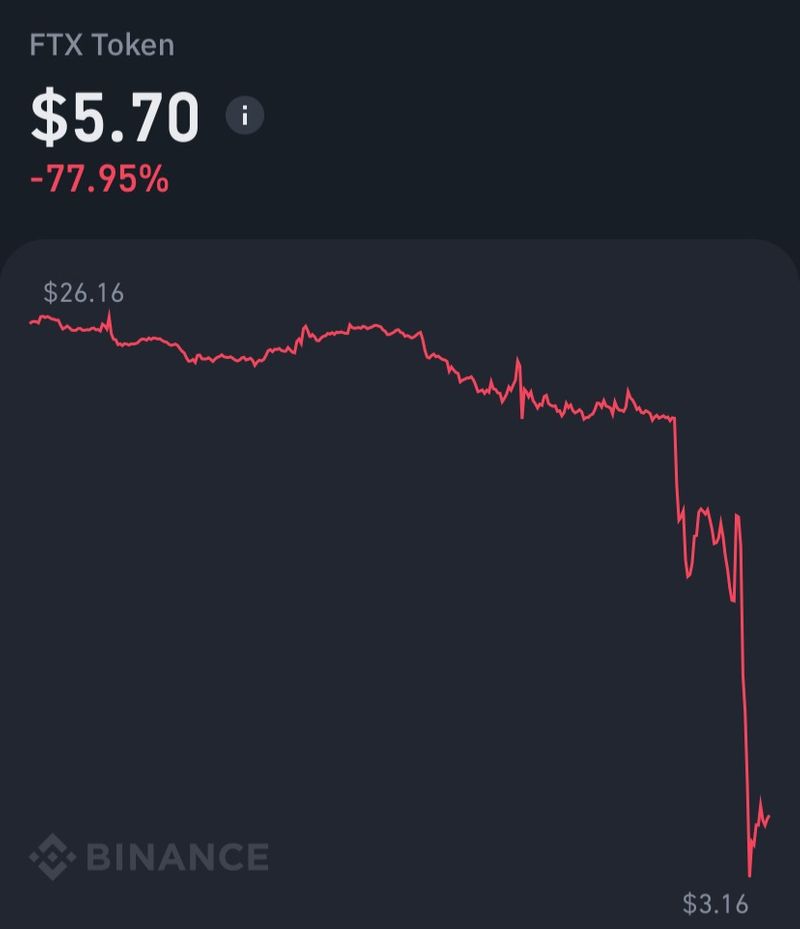Open the info icon beside the $5.70 price
The height and width of the screenshot is (929, 800).
(x=245, y=116)
